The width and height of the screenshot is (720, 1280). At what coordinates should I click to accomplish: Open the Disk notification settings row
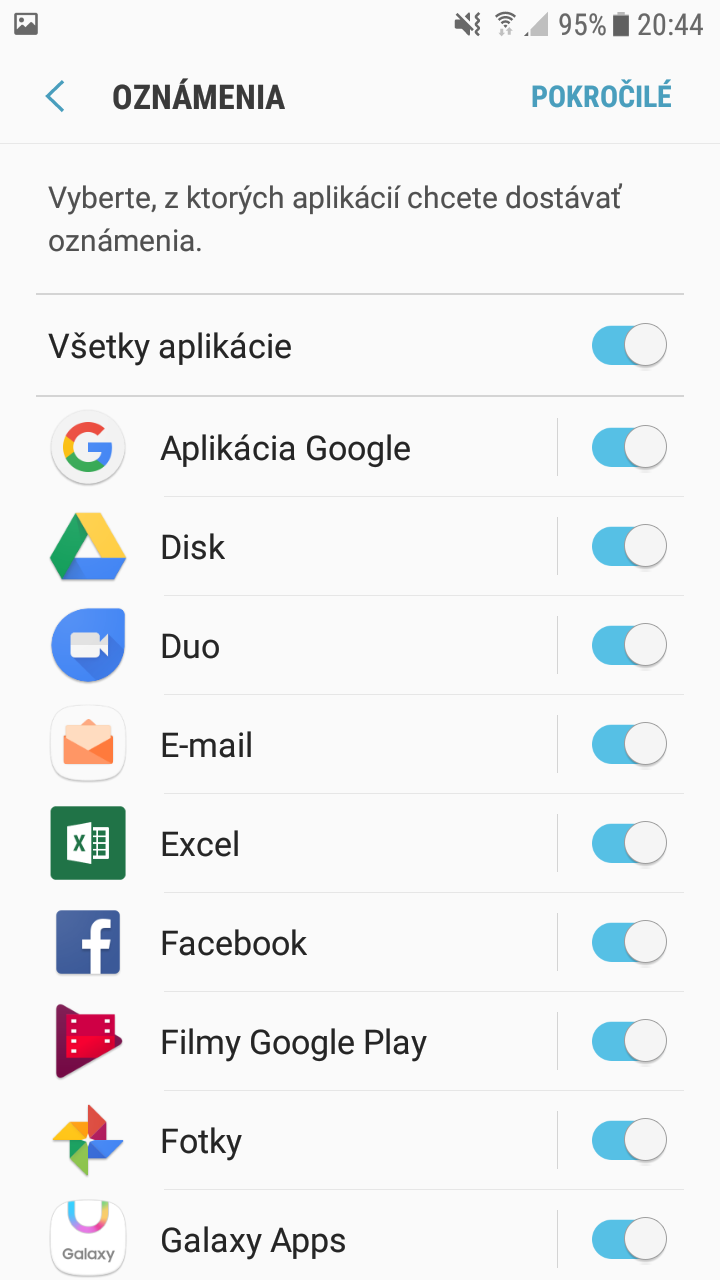[296, 546]
